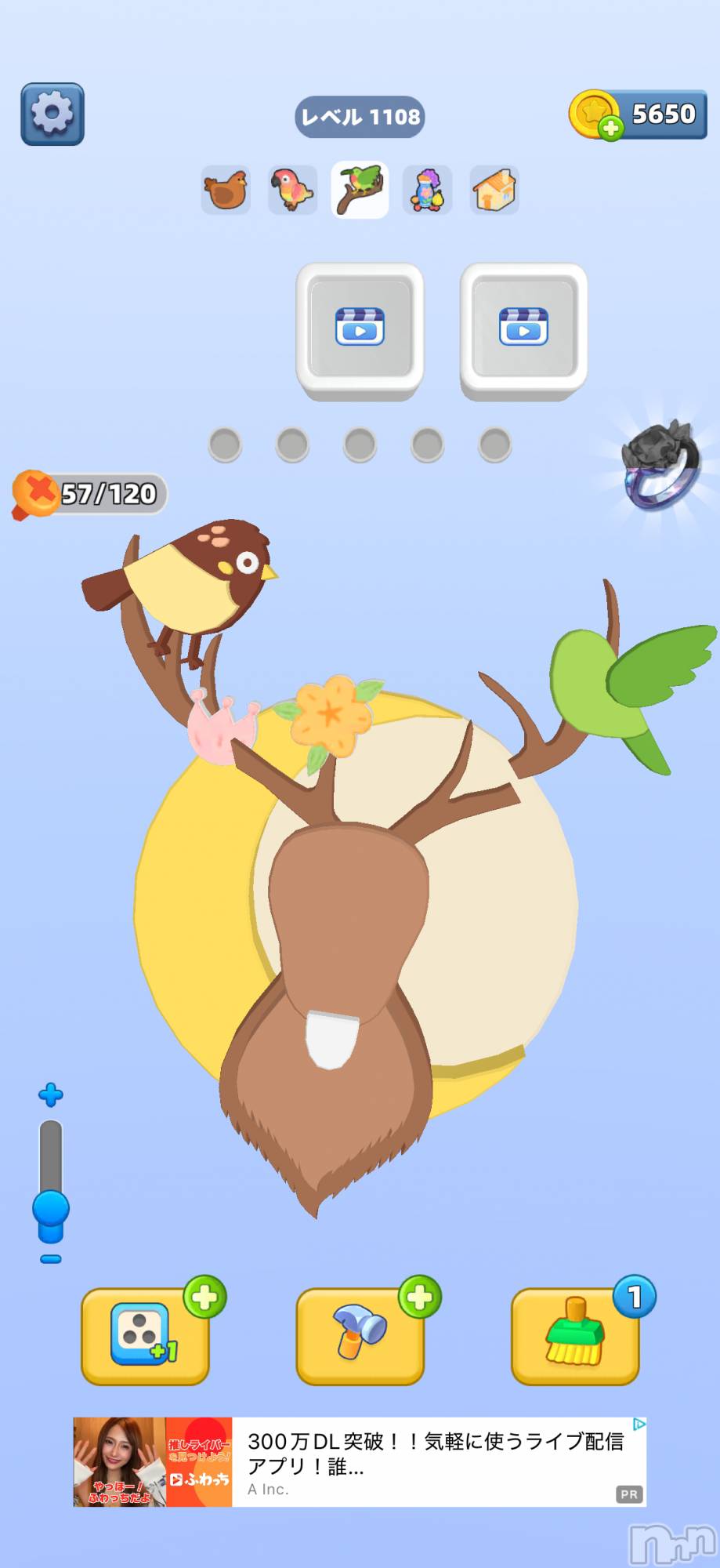This screenshot has width=720, height=1568.
Task: Open the settings gear
Action: (x=52, y=114)
